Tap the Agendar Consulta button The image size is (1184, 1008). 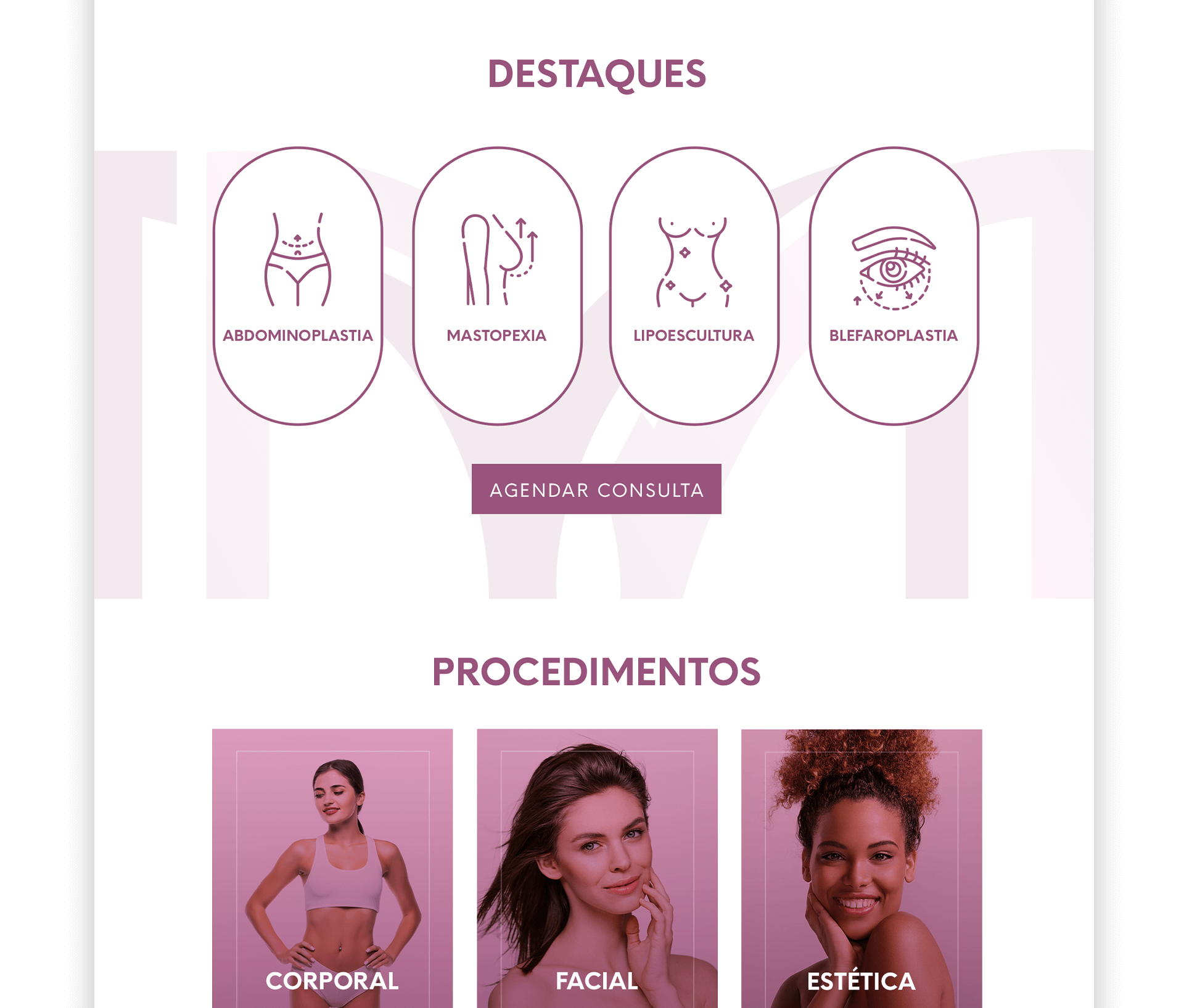coord(596,489)
